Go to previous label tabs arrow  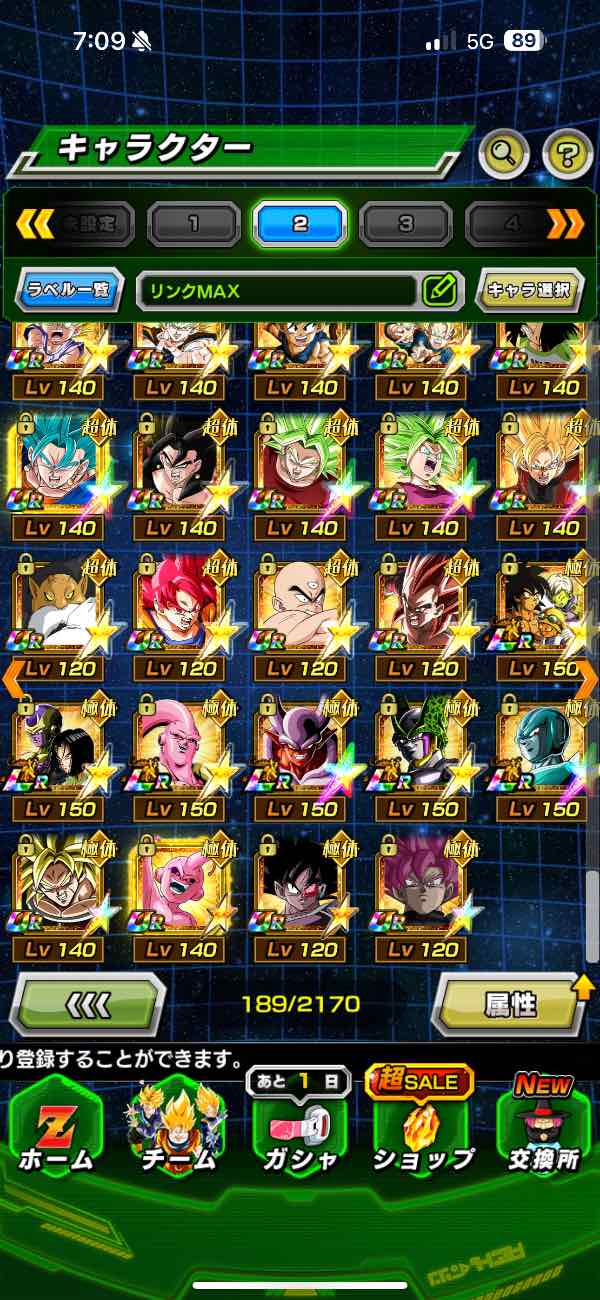coord(34,224)
